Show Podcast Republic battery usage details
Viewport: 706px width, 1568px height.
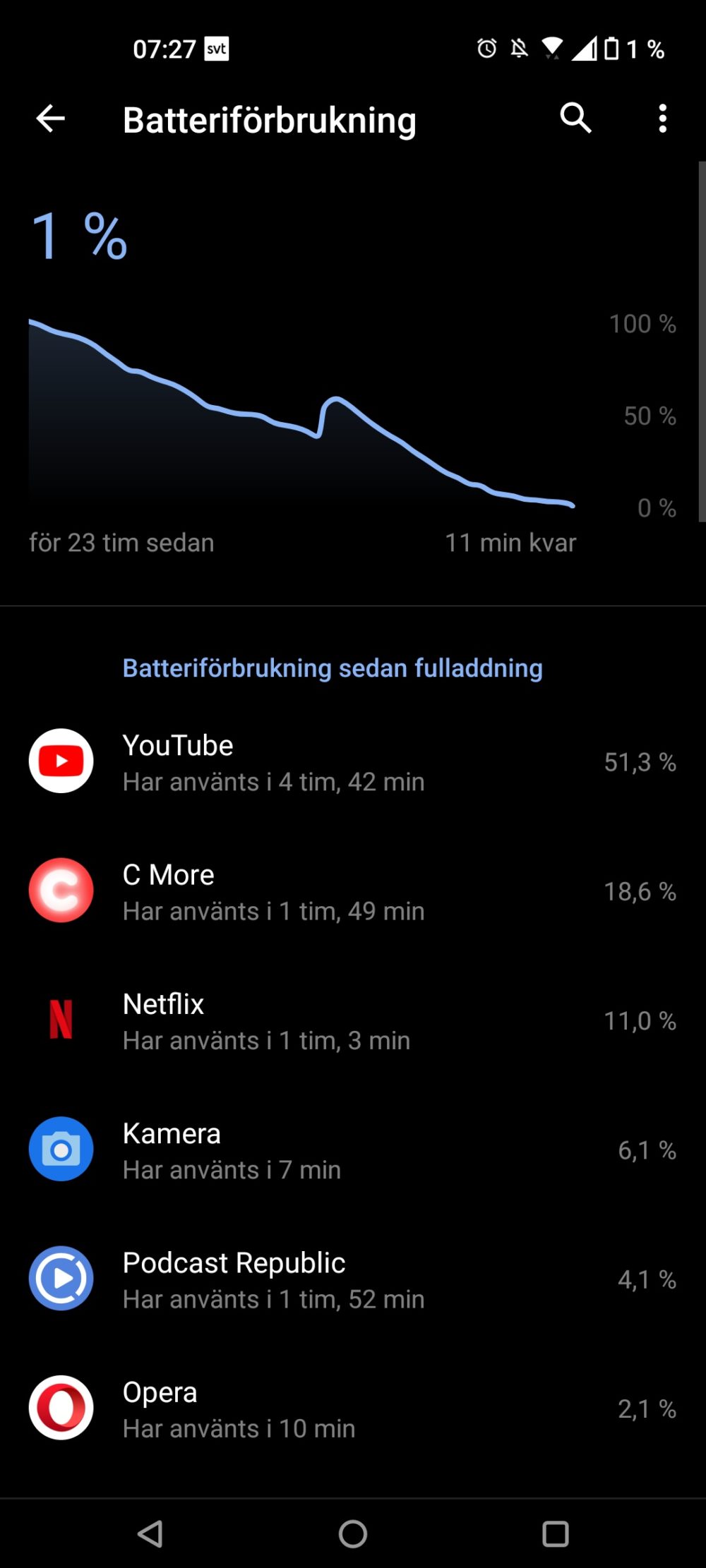coord(353,1279)
